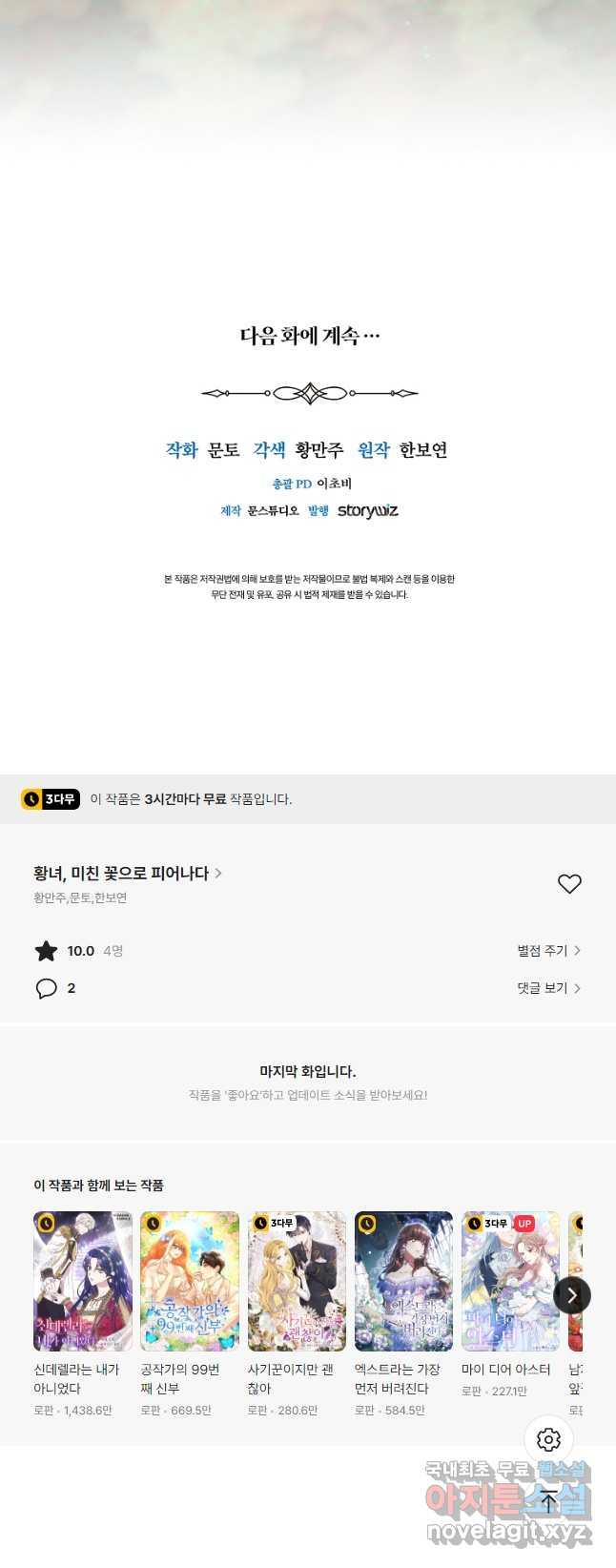616x1568 pixels.
Task: Jump back to top with up arrow
Action: [549, 1501]
